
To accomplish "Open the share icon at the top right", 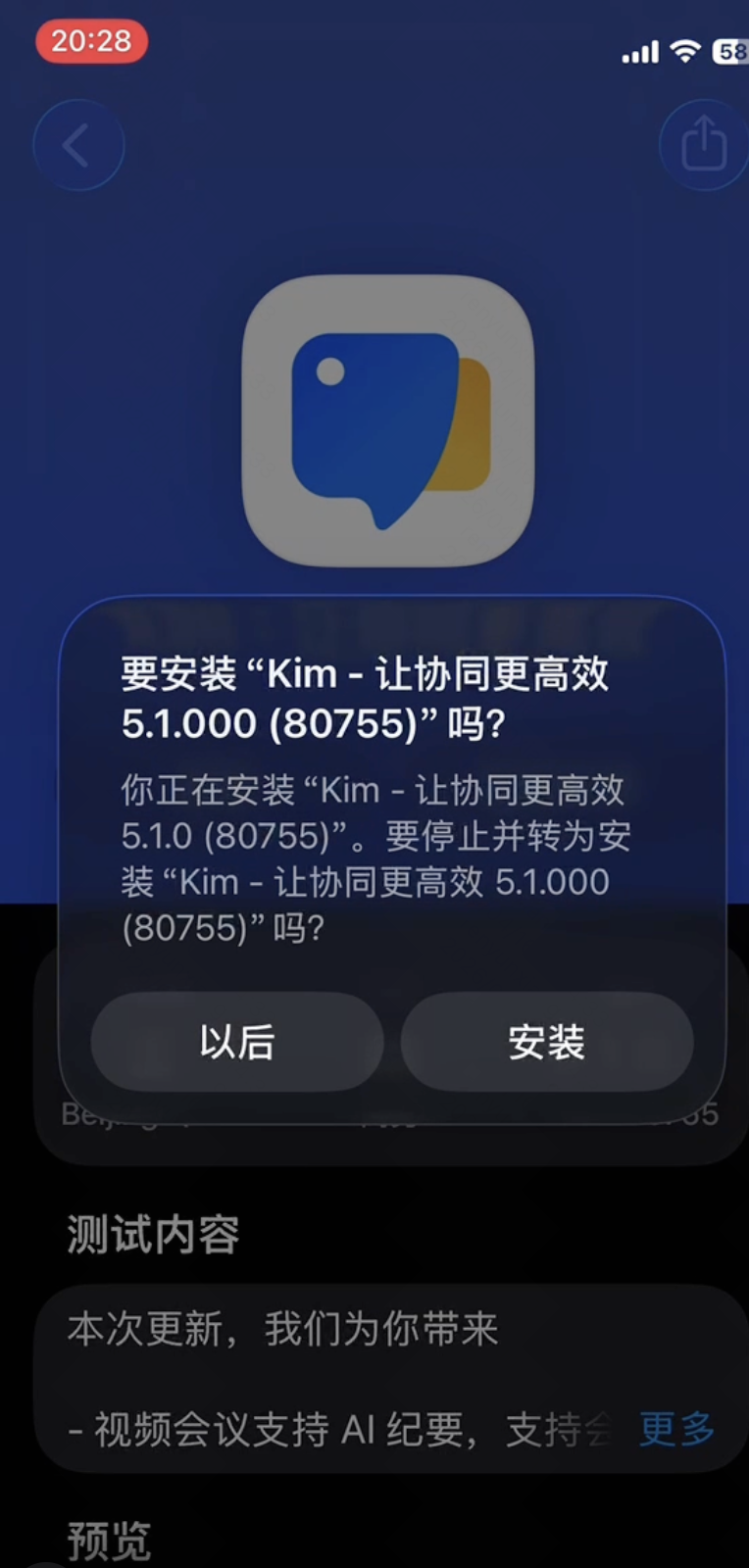I will point(703,145).
